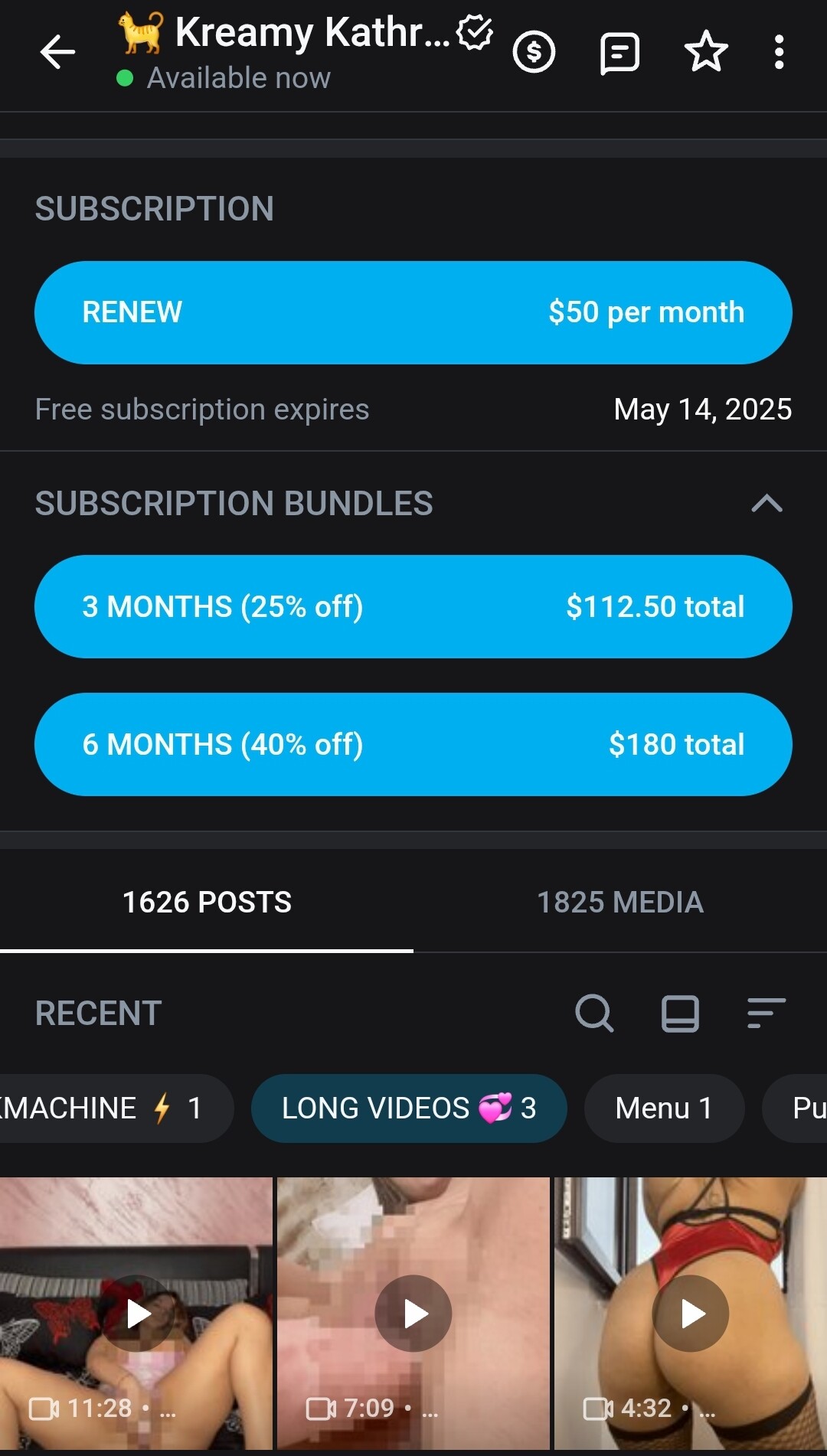Open the three-dot overflow menu
Screen dimensions: 827x1456
pyautogui.click(x=779, y=53)
